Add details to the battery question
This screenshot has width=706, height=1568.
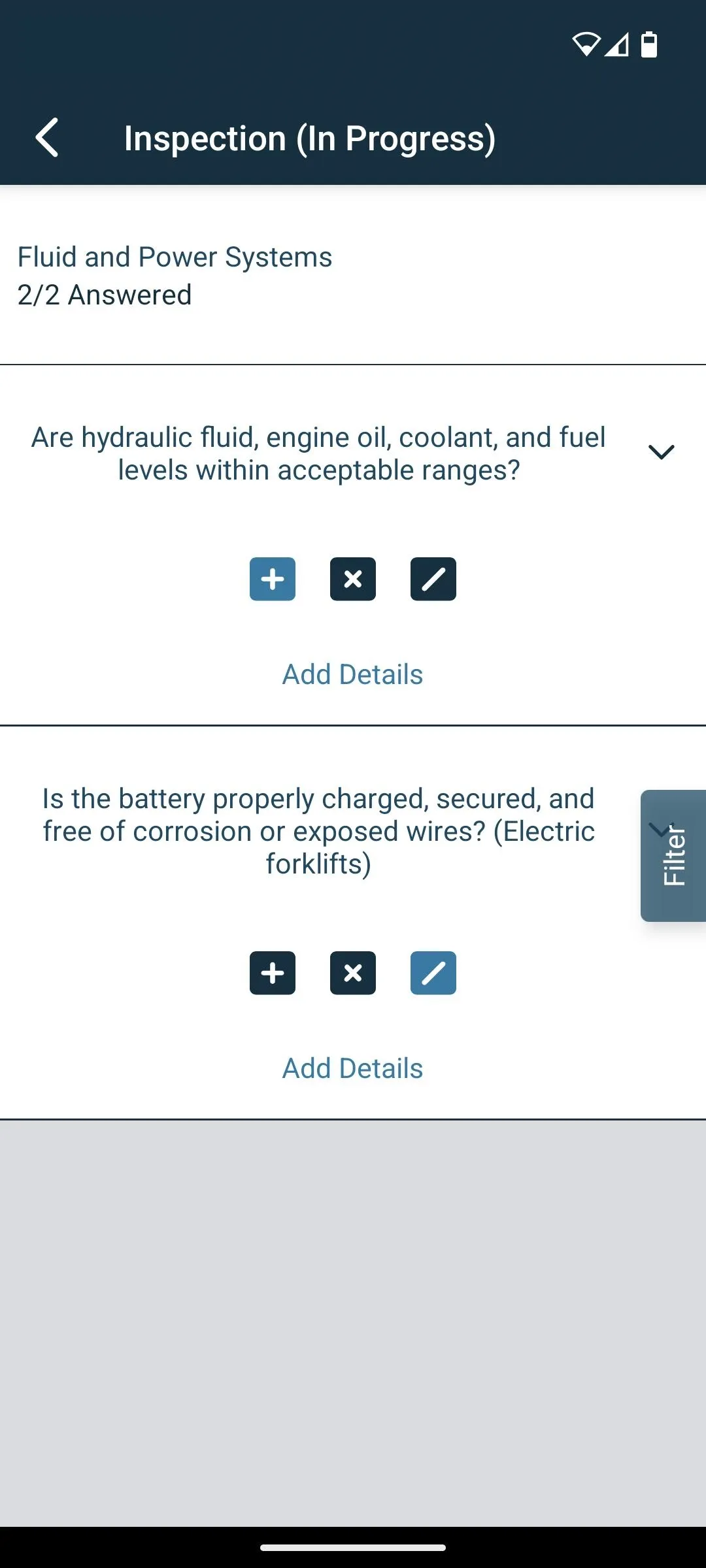353,1068
